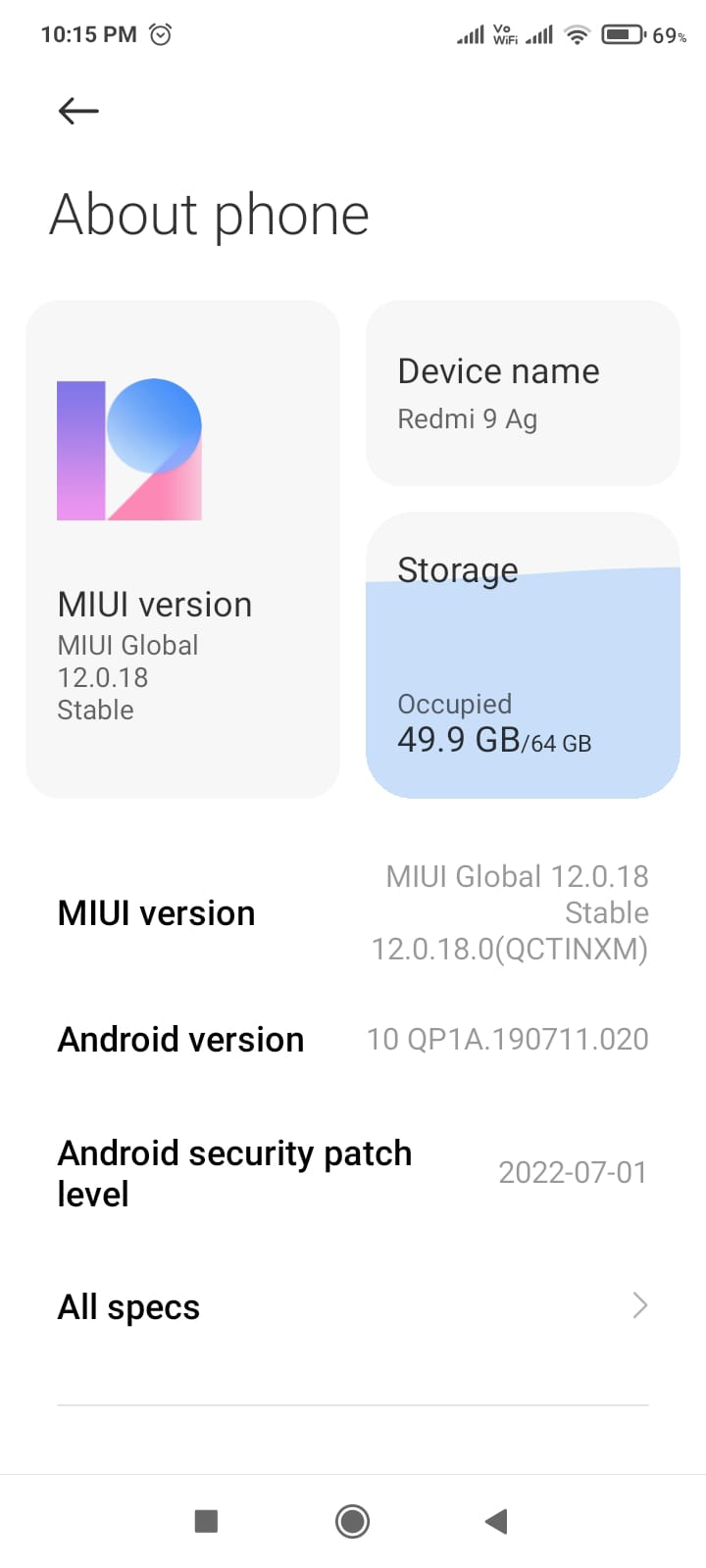Screen dimensions: 706x1568
Task: Go to the home screen
Action: click(352, 1521)
